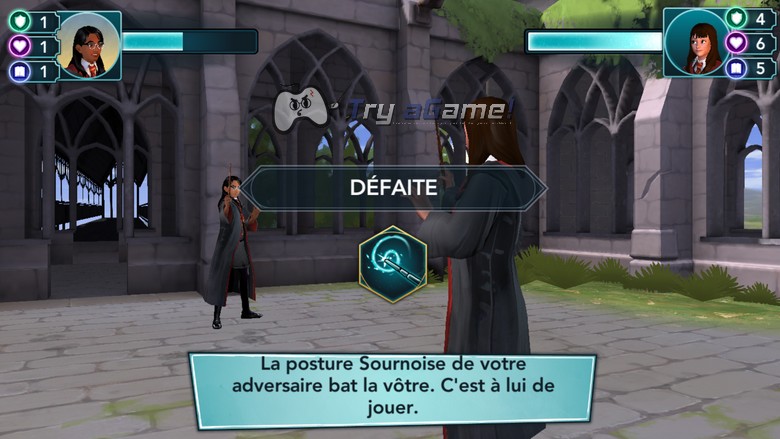The width and height of the screenshot is (780, 439).
Task: Open the opponent's portrait on the right
Action: (x=692, y=46)
